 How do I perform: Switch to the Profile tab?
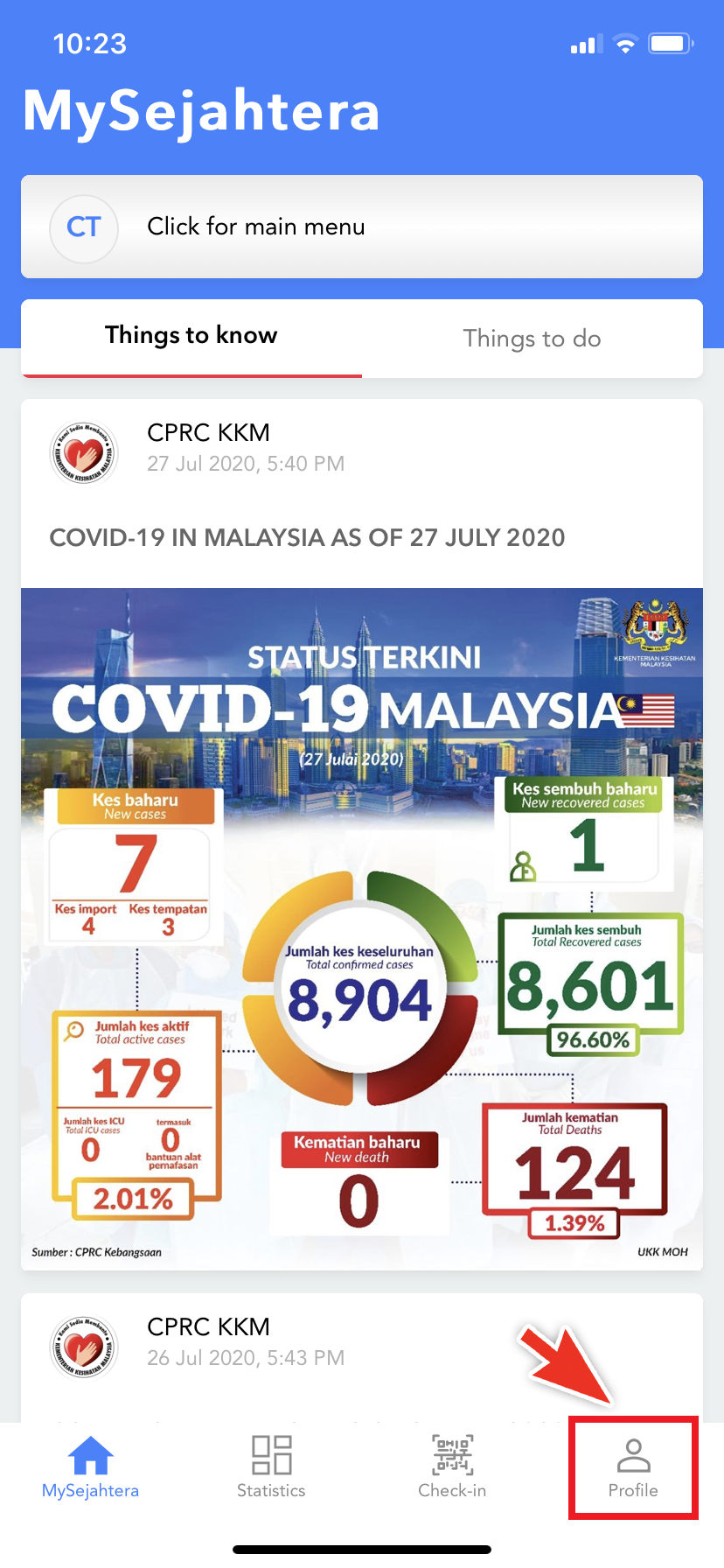coord(633,1468)
